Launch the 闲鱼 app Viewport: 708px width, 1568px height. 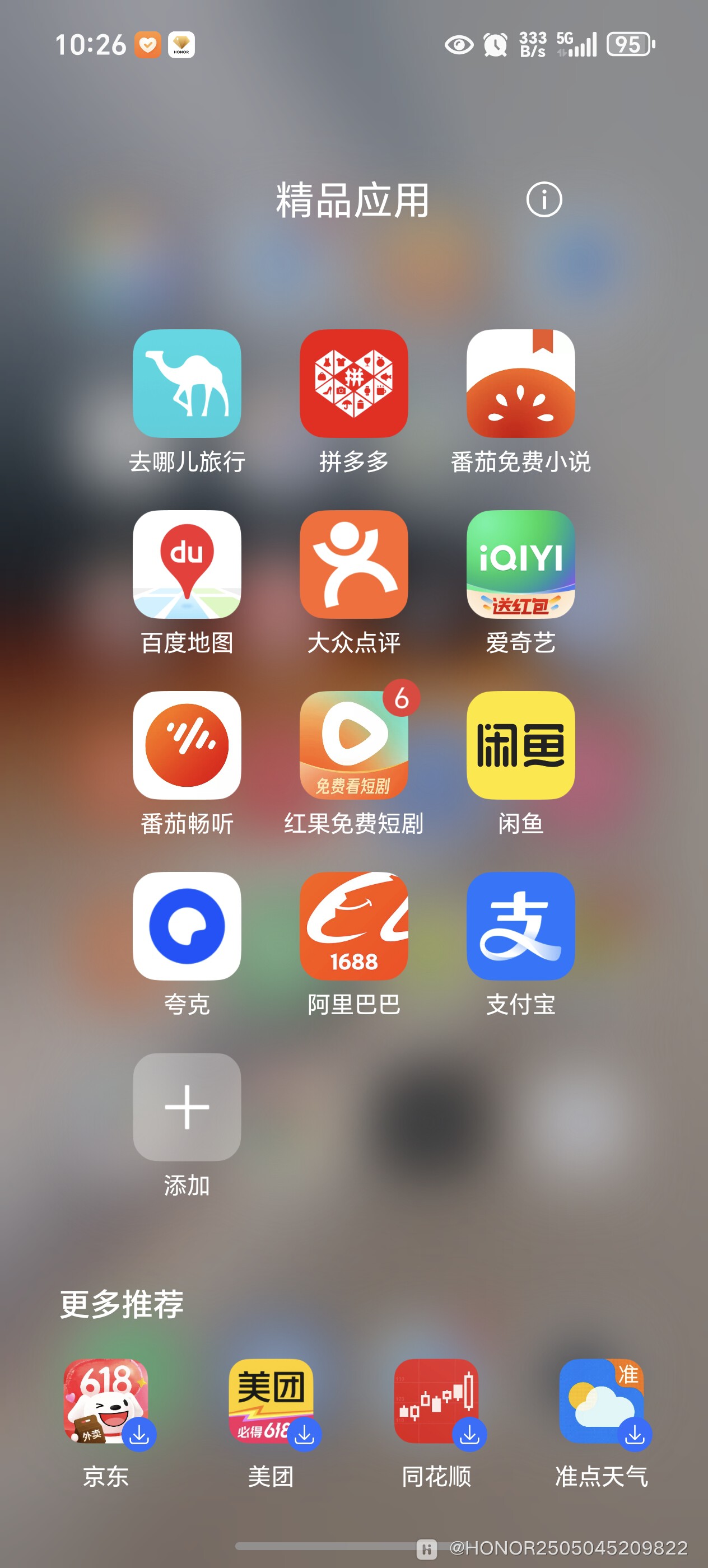click(520, 745)
